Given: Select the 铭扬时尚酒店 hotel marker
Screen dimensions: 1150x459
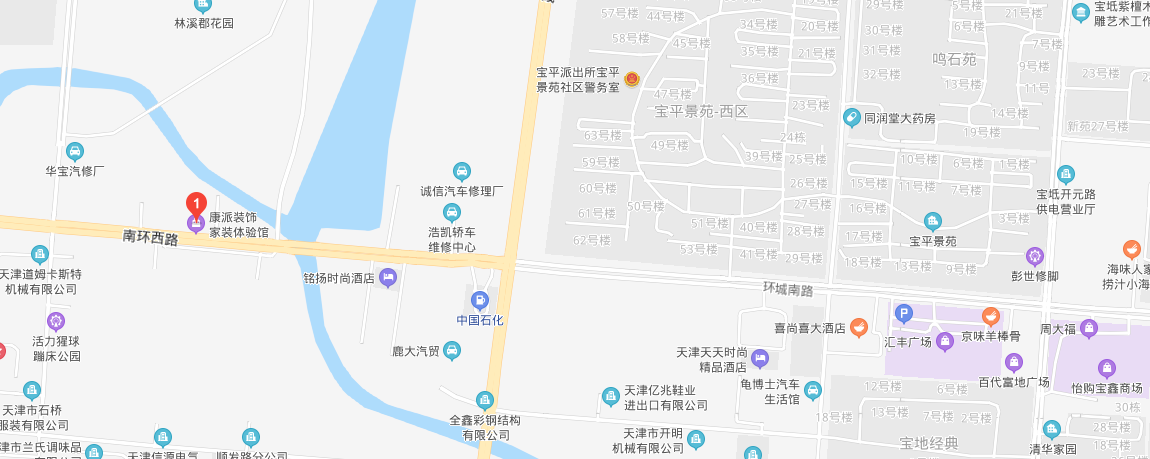Looking at the screenshot, I should tap(389, 277).
